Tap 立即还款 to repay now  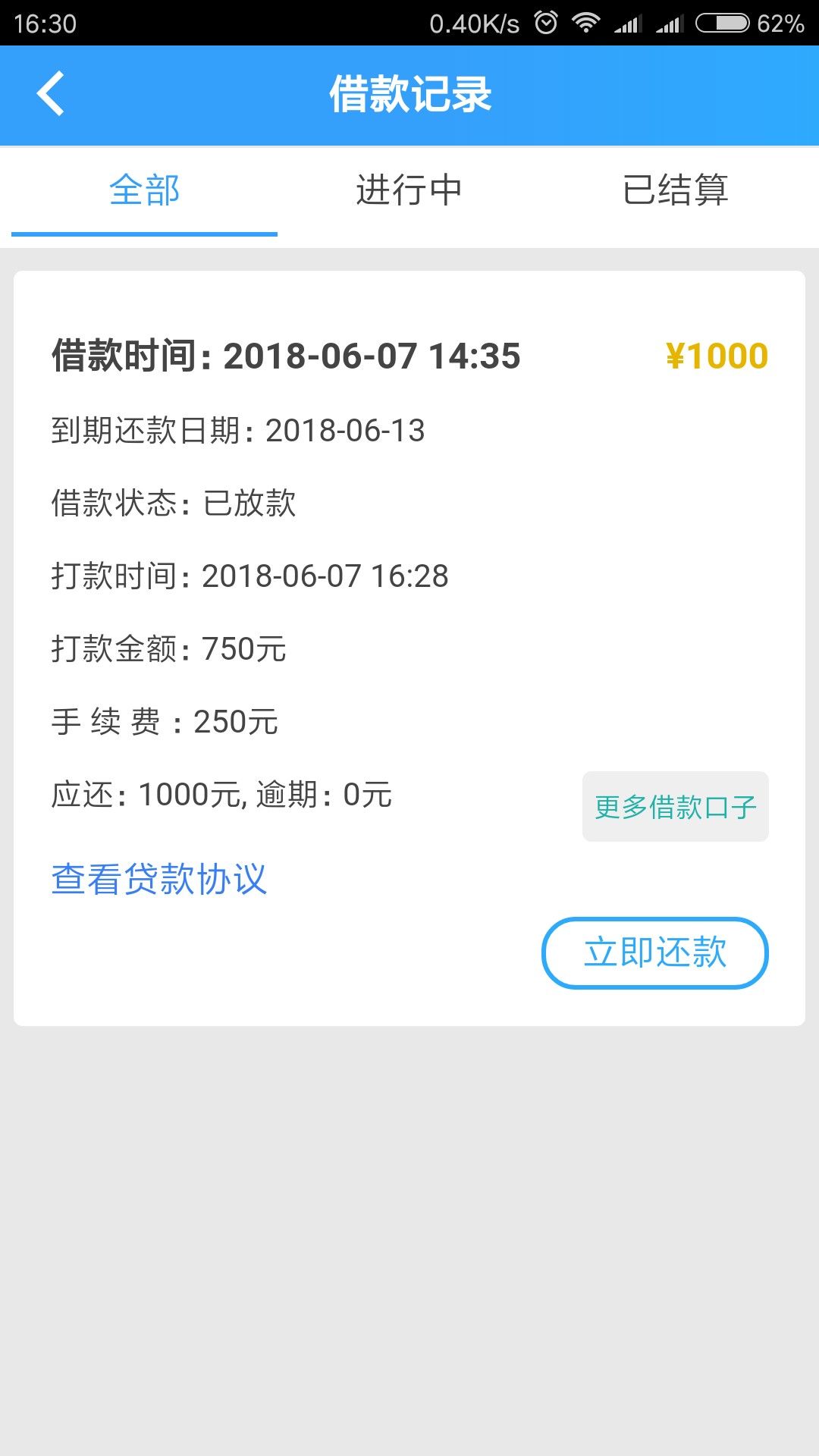point(655,953)
